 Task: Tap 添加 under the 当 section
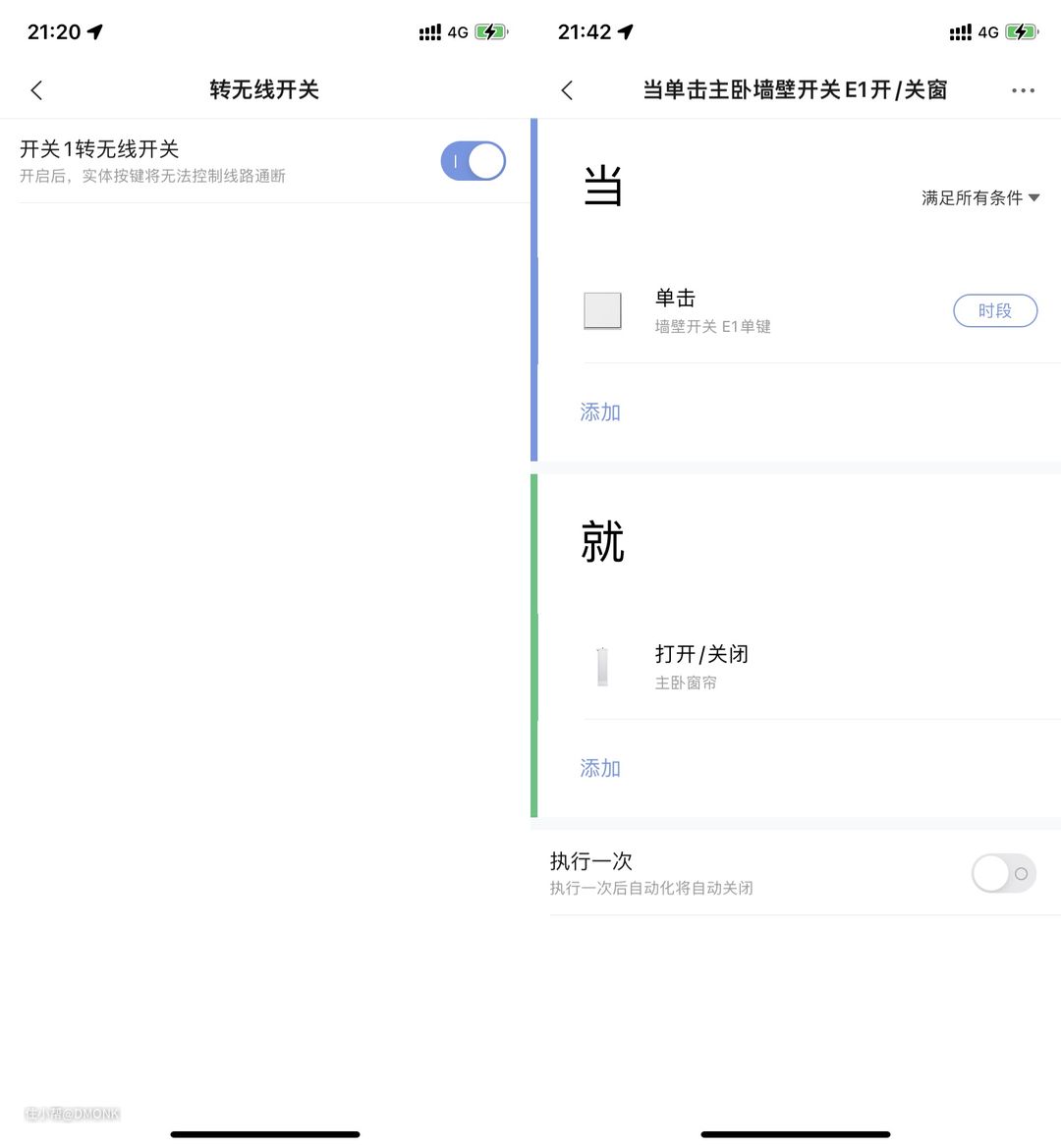click(600, 412)
